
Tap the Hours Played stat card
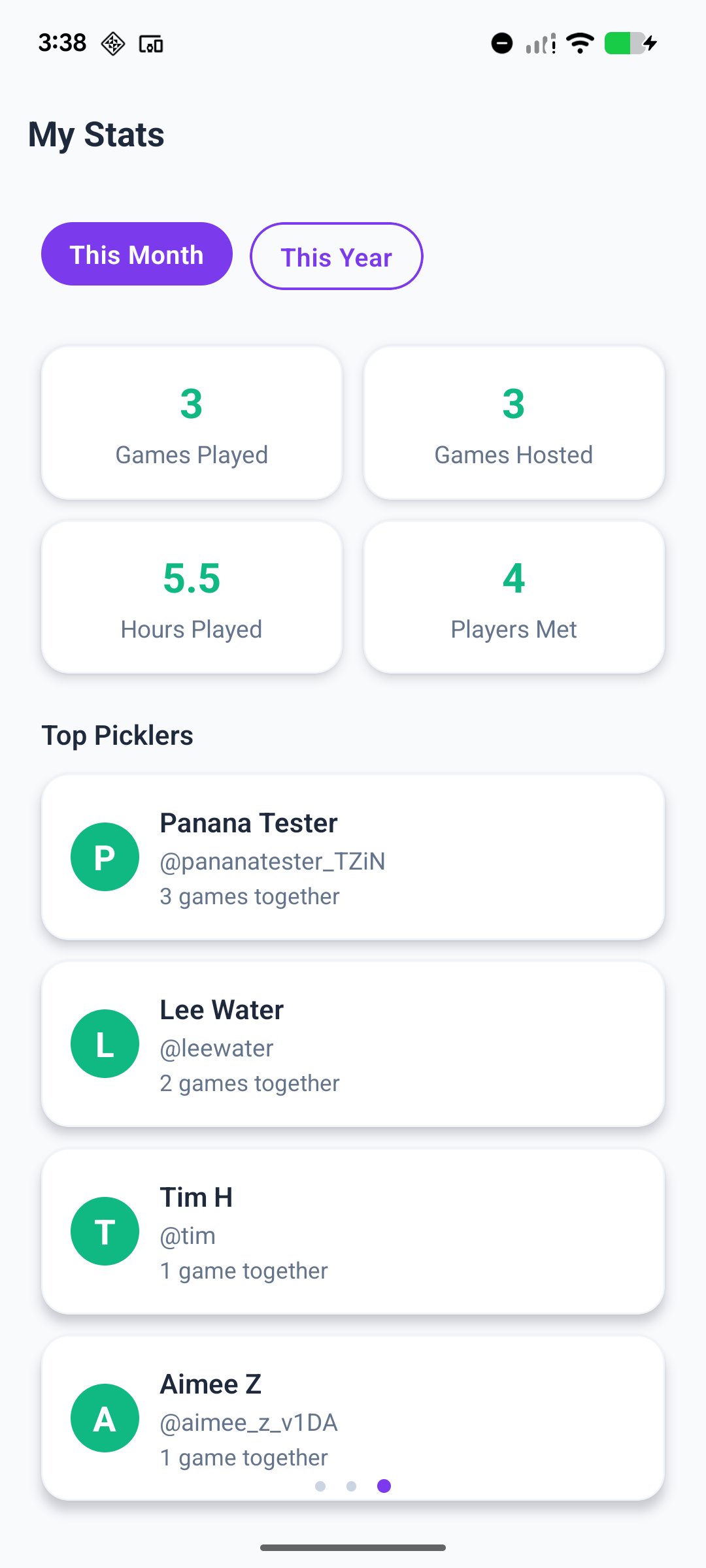[x=192, y=597]
